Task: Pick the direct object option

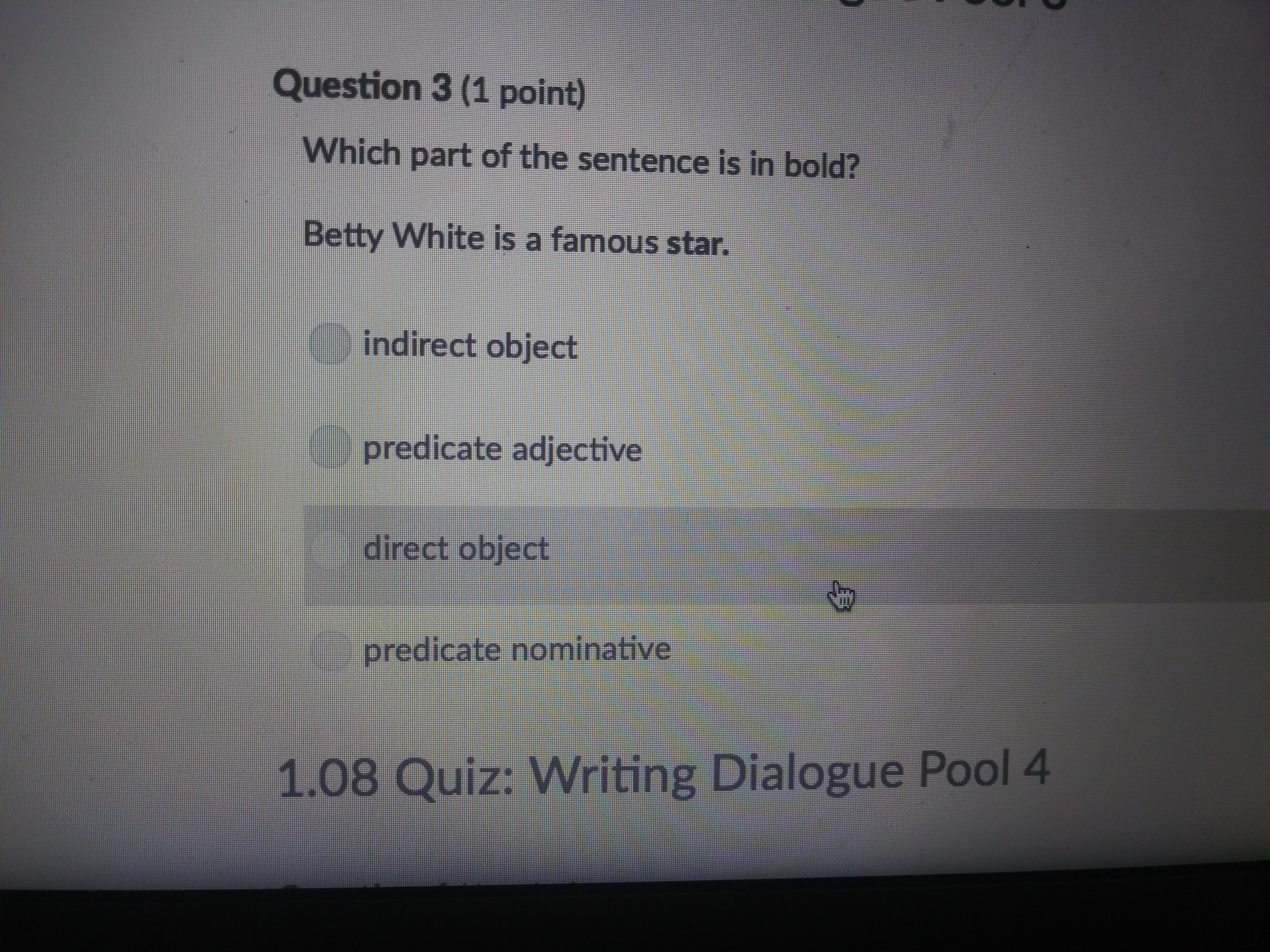Action: click(330, 549)
